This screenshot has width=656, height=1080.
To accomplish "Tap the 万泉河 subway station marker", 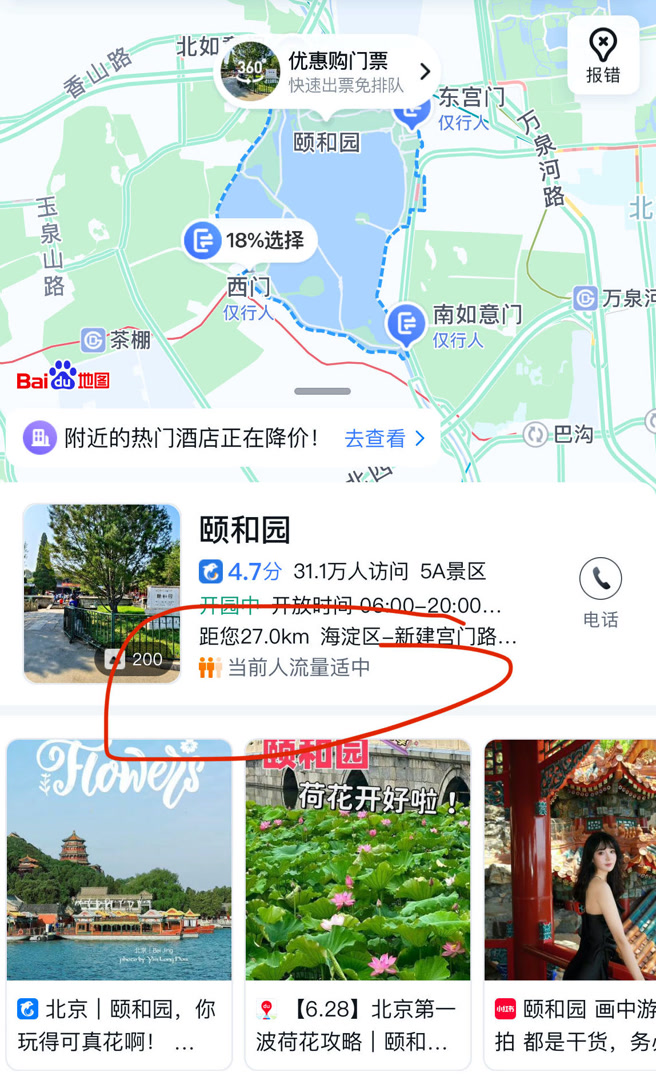I will (x=586, y=298).
